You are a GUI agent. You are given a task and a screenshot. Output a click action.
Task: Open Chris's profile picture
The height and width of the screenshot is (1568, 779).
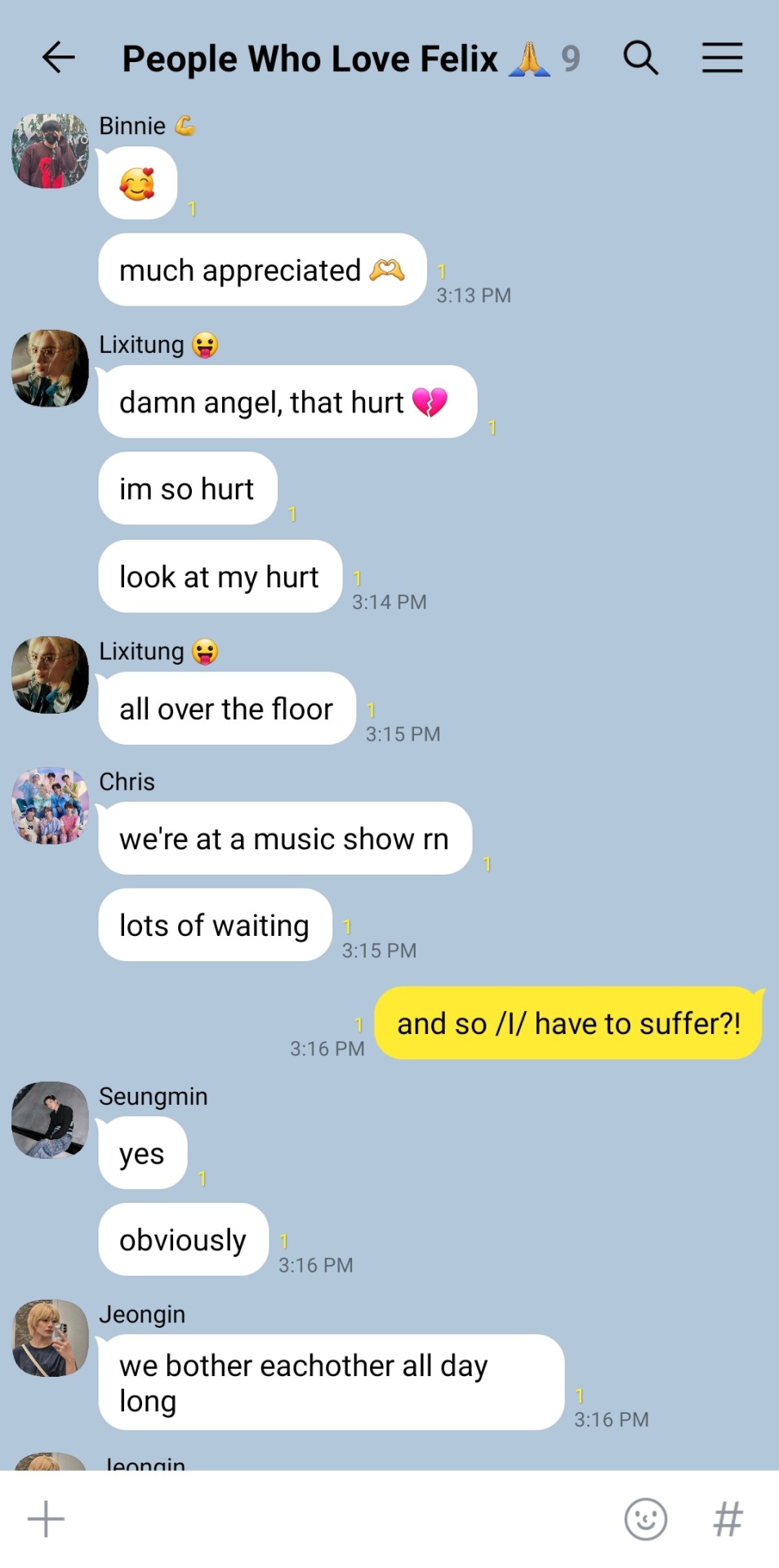[x=51, y=805]
